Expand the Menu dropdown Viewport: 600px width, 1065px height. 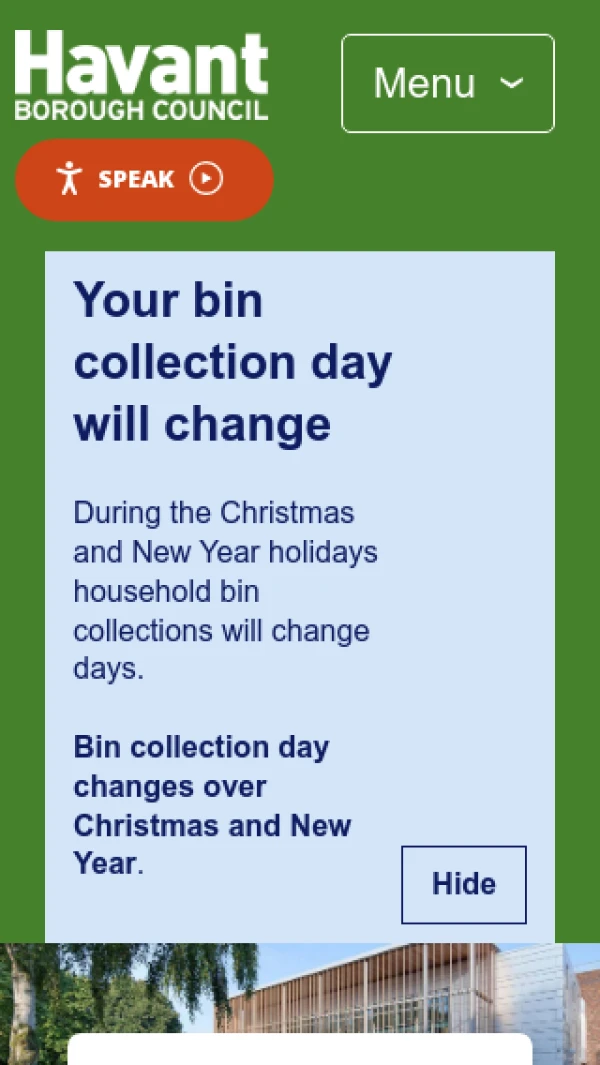click(x=447, y=84)
